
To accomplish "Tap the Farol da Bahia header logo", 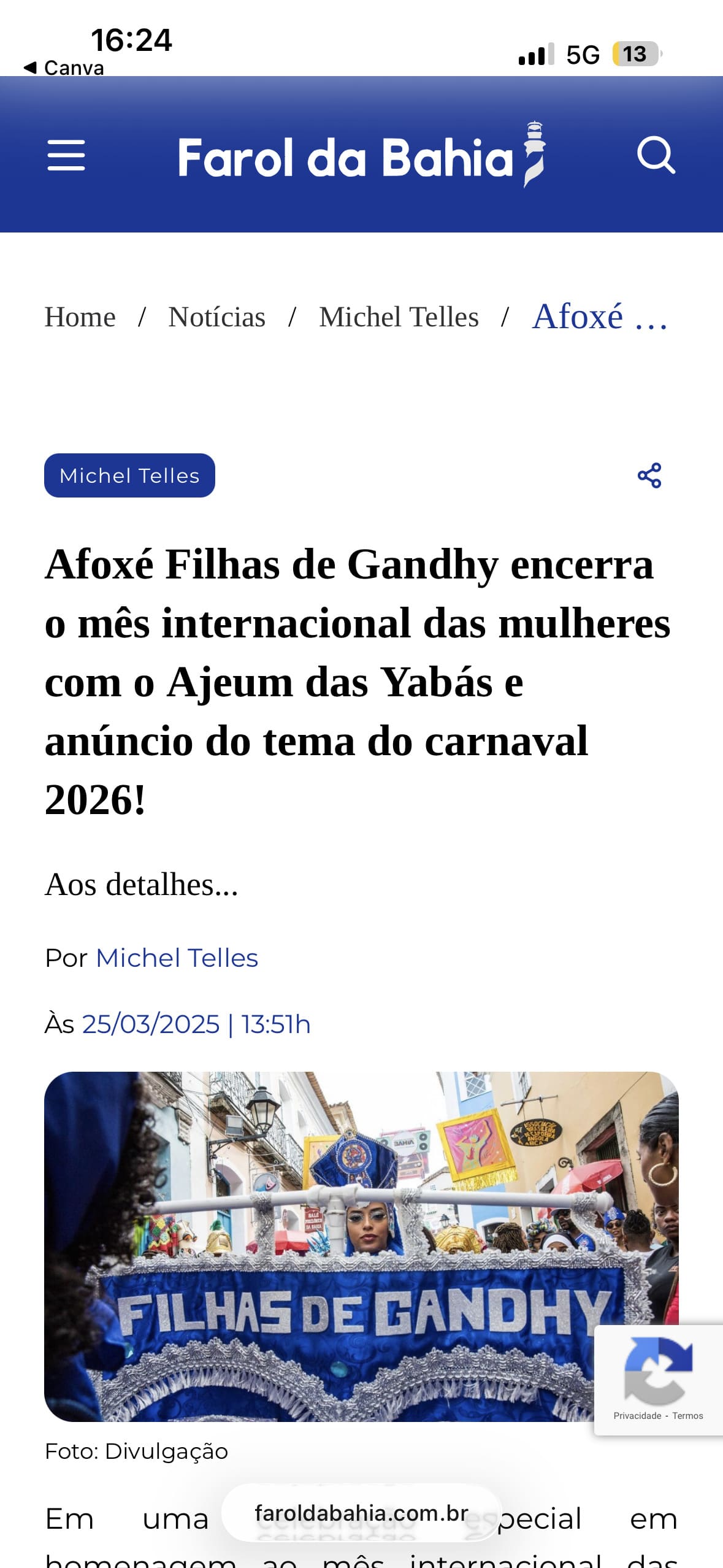I will [361, 156].
